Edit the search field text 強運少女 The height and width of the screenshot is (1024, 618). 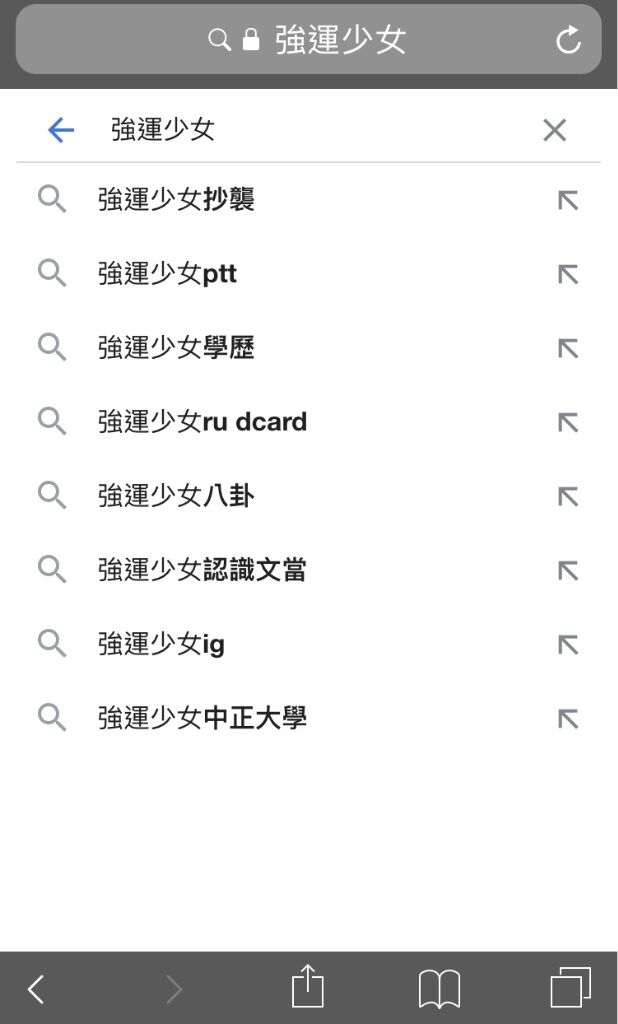(x=314, y=130)
